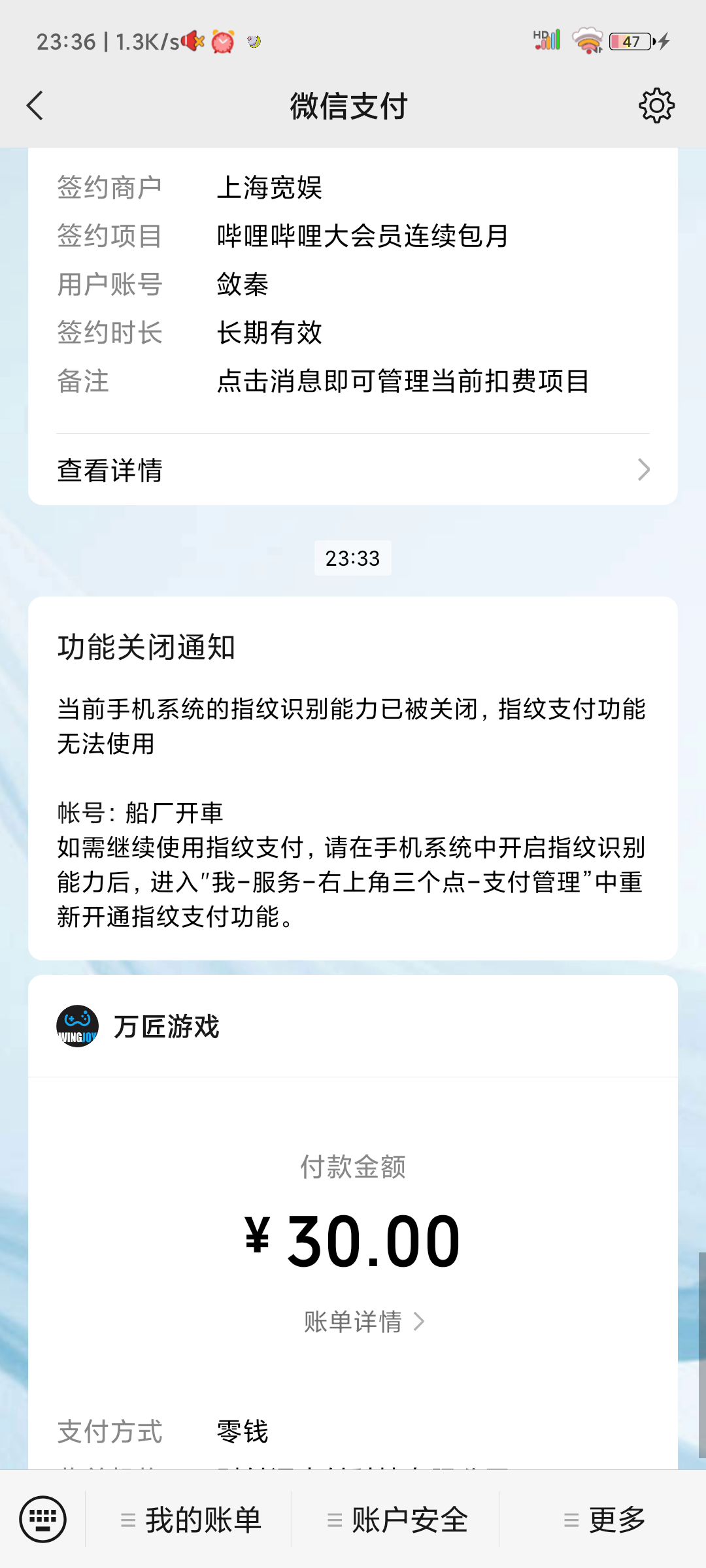Viewport: 706px width, 1568px height.
Task: Open the 我的账单 menu
Action: (x=191, y=1520)
